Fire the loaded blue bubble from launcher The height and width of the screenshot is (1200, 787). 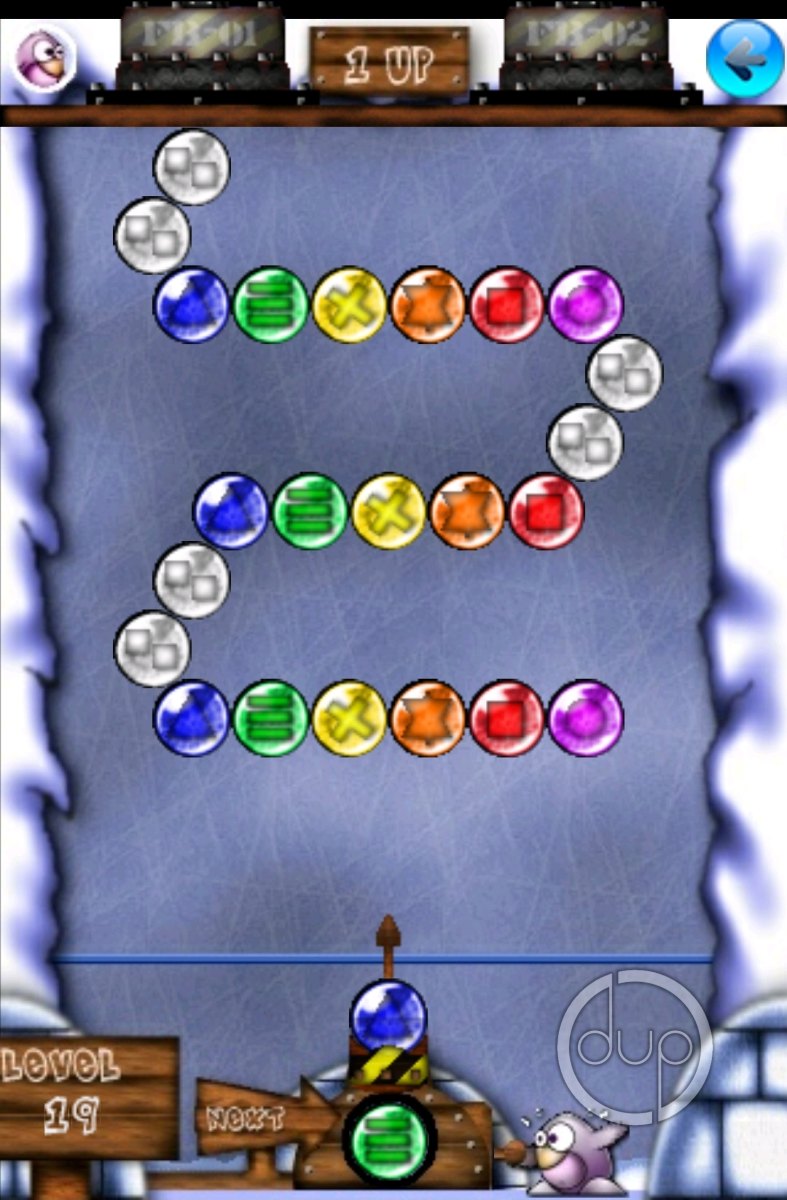[x=389, y=1016]
